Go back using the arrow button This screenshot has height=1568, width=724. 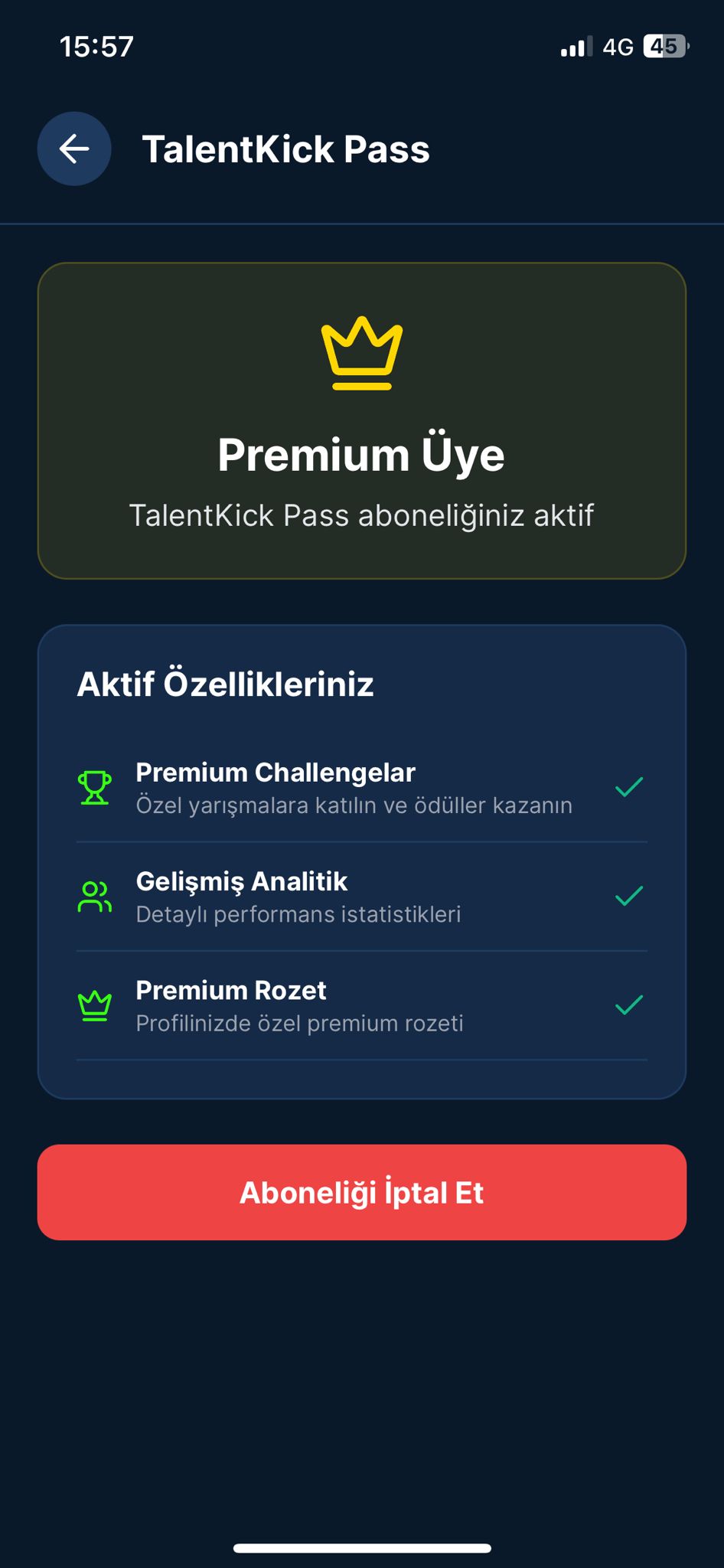(74, 149)
